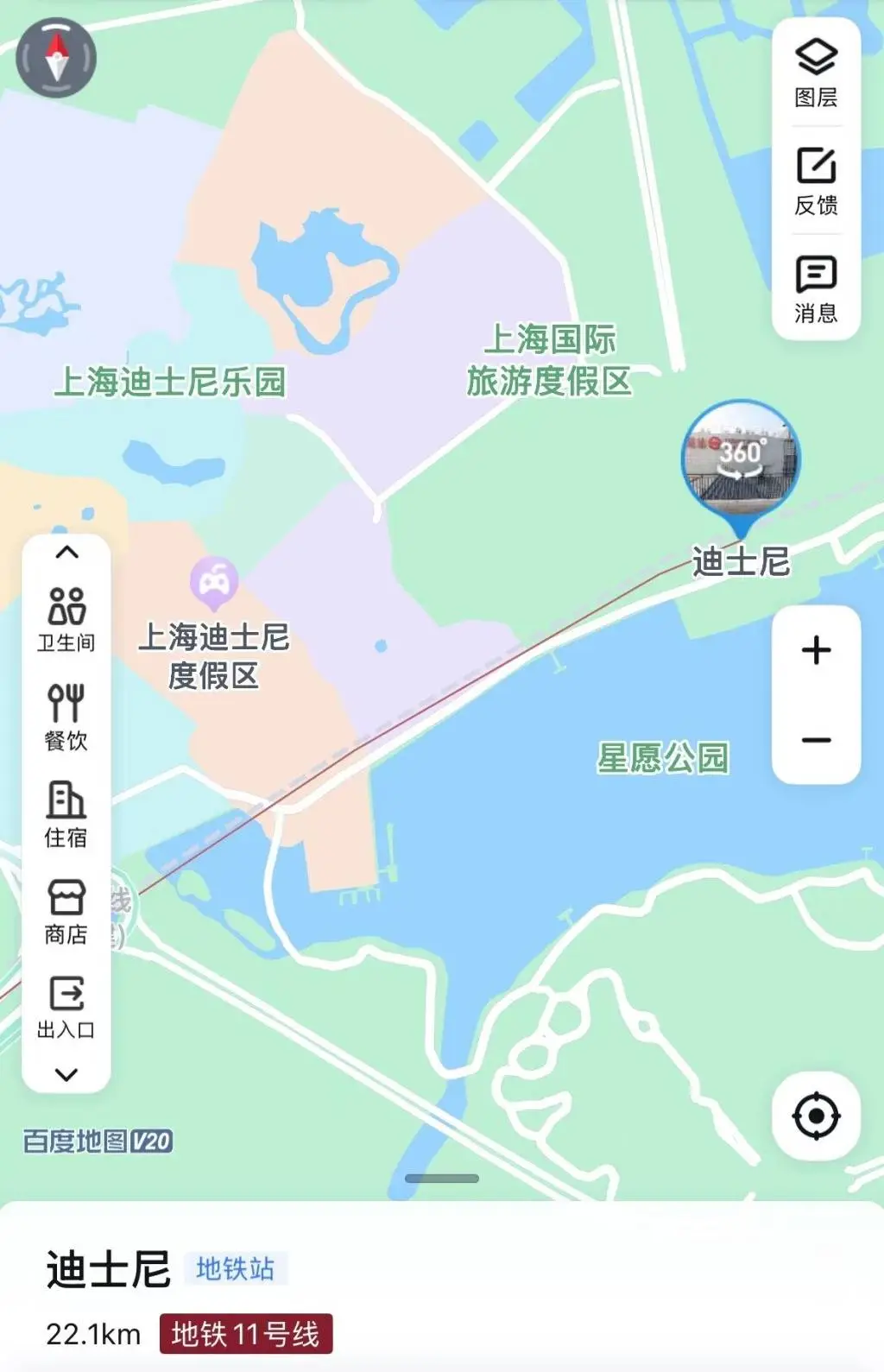Expand more facility categories with the down chevron
This screenshot has height=1372, width=884.
[x=66, y=1074]
